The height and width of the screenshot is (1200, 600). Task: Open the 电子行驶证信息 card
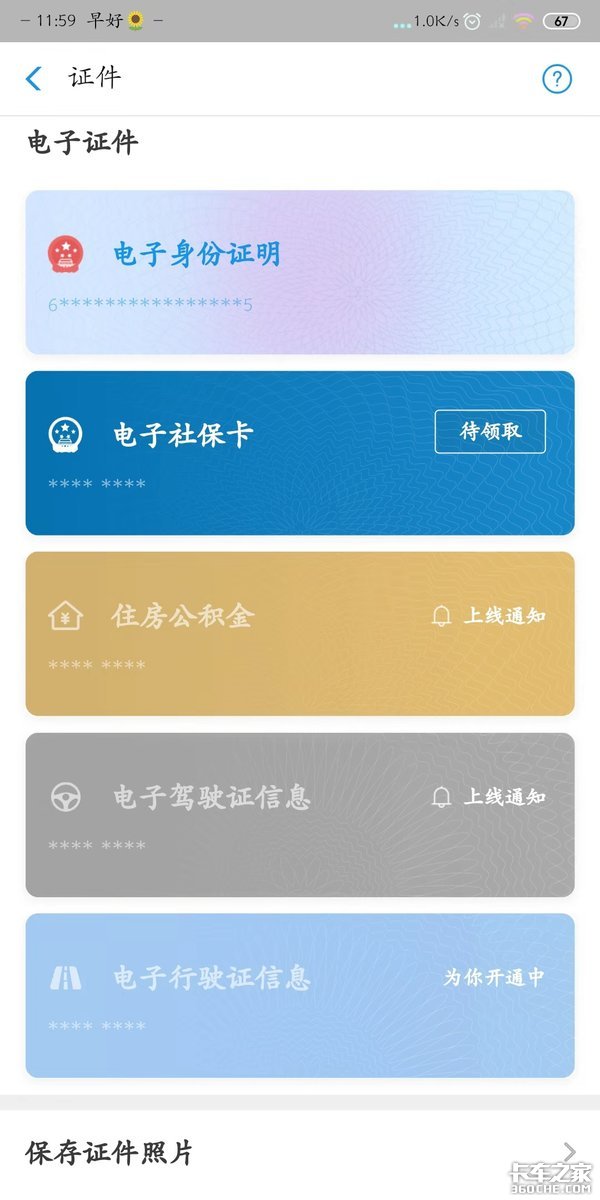click(300, 995)
